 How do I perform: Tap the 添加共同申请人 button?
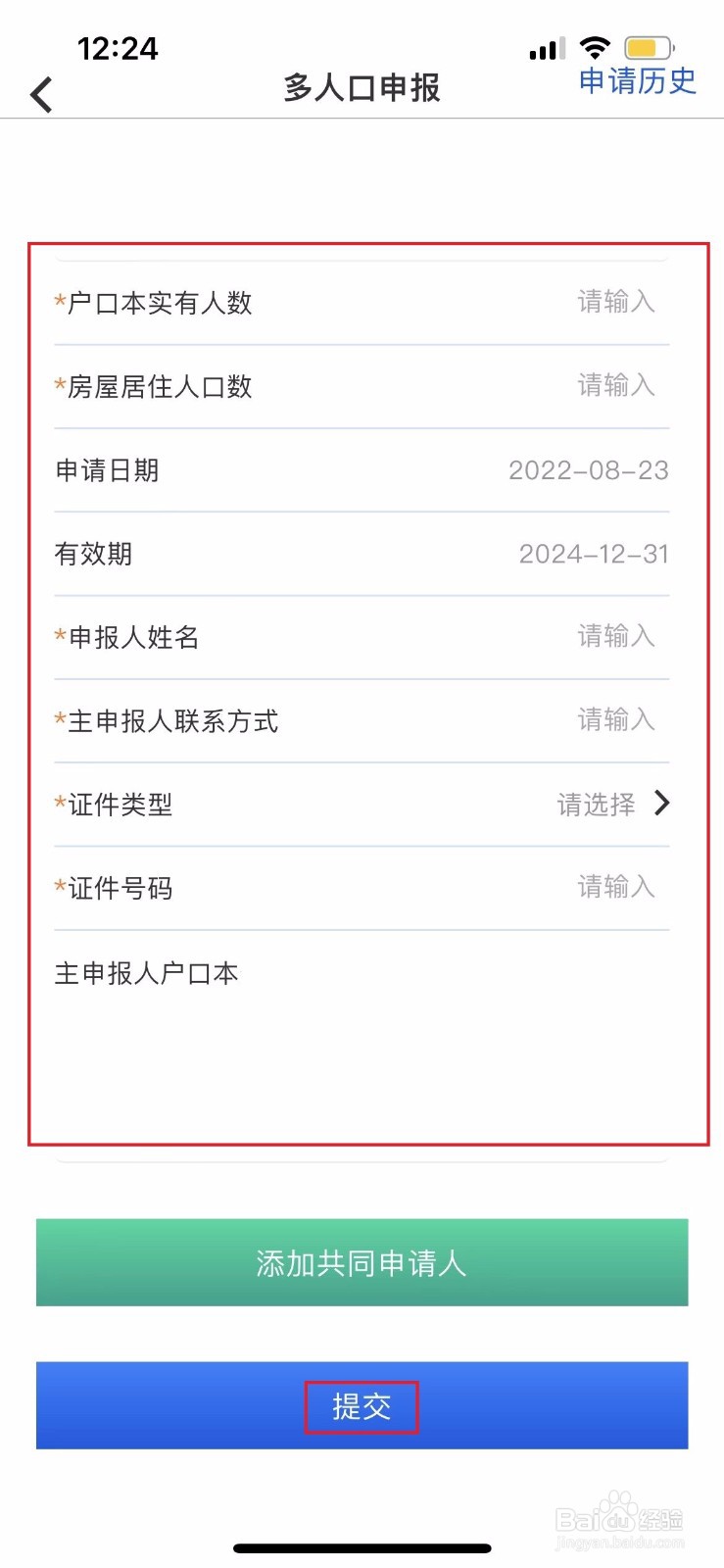362,1262
